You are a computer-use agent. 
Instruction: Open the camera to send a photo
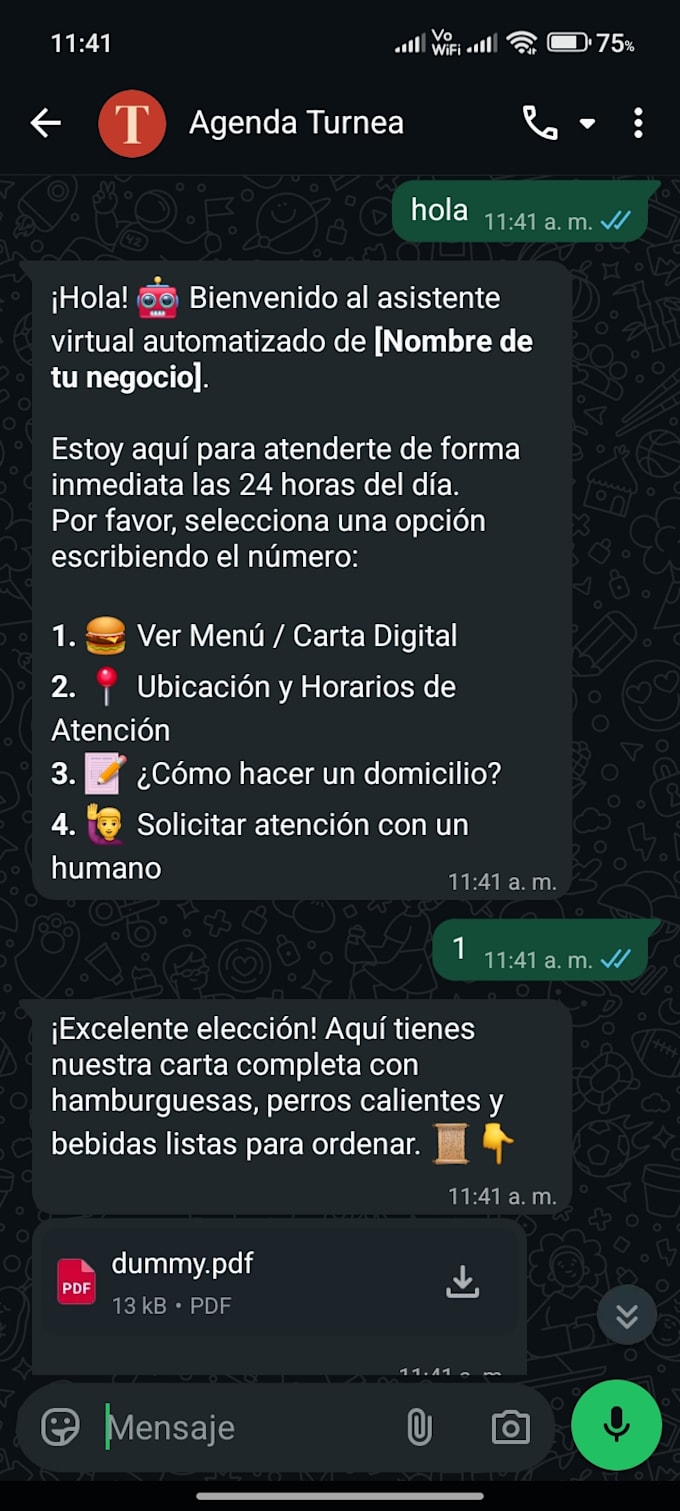[511, 1427]
